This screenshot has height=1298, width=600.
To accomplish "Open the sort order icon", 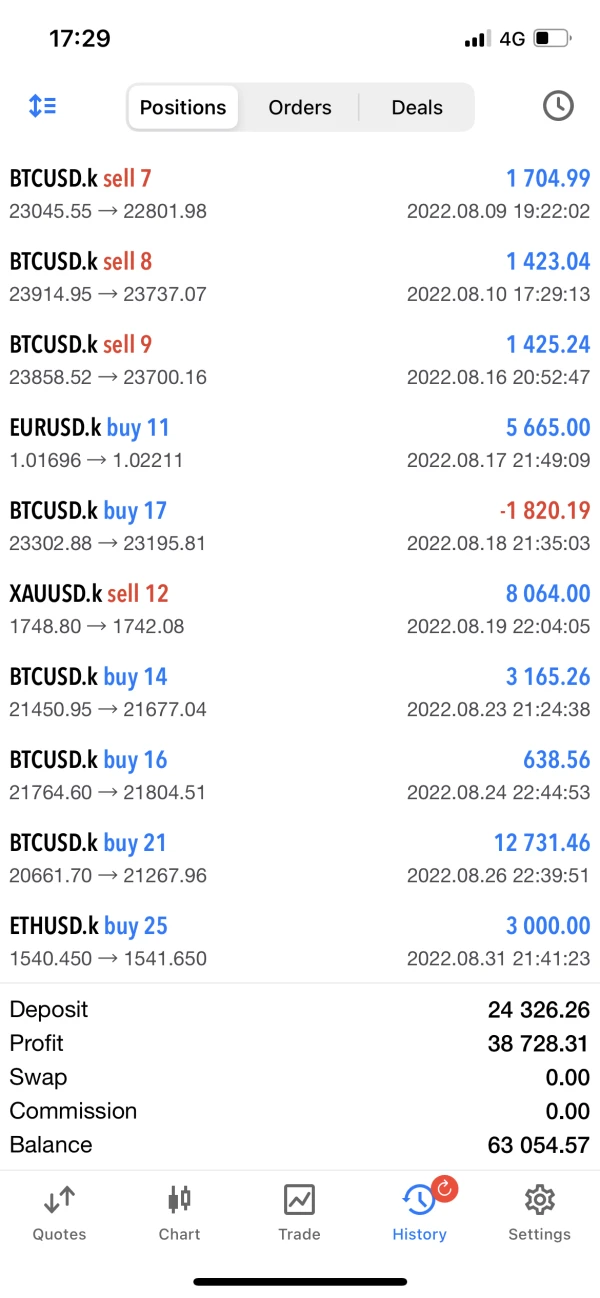I will tap(42, 106).
